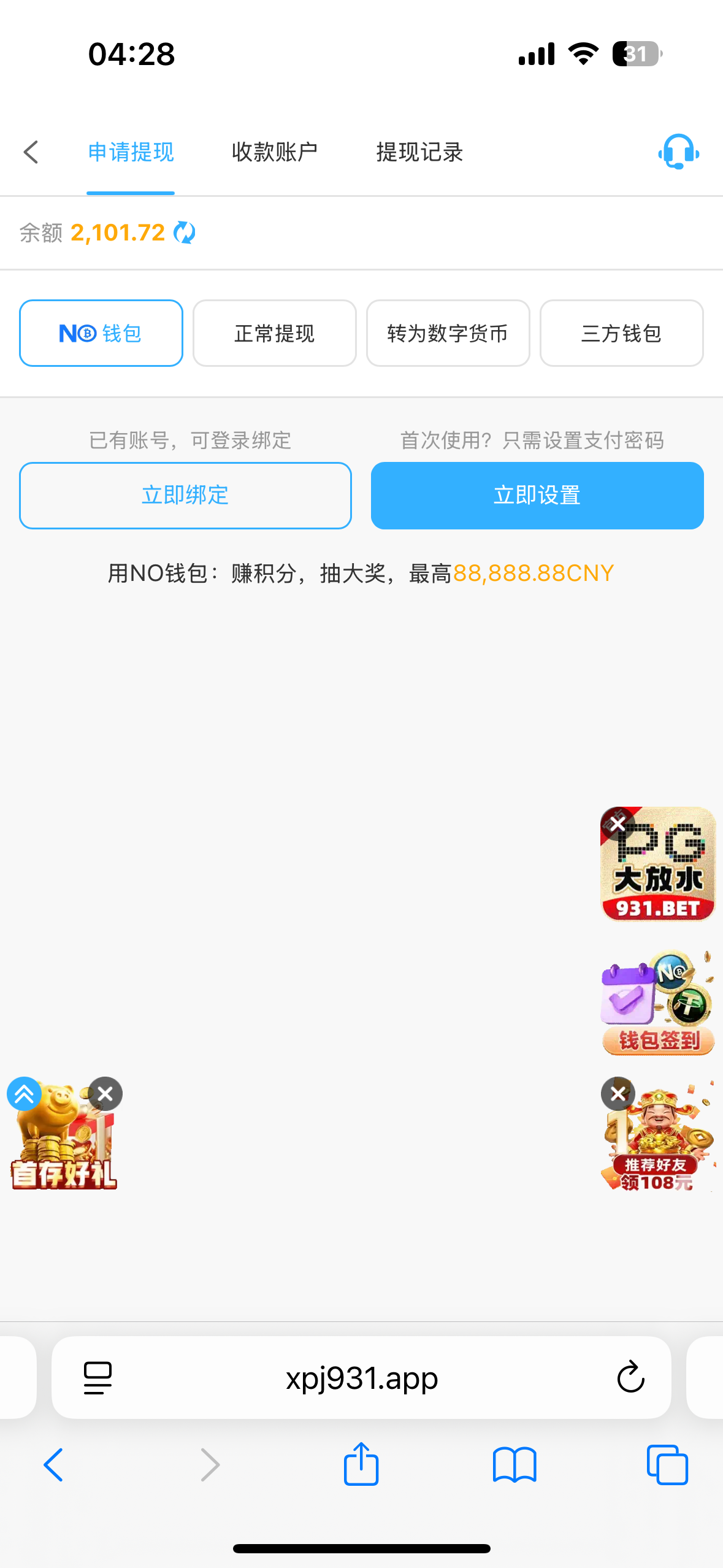Tap 立即设置 to set payment password

[x=537, y=495]
